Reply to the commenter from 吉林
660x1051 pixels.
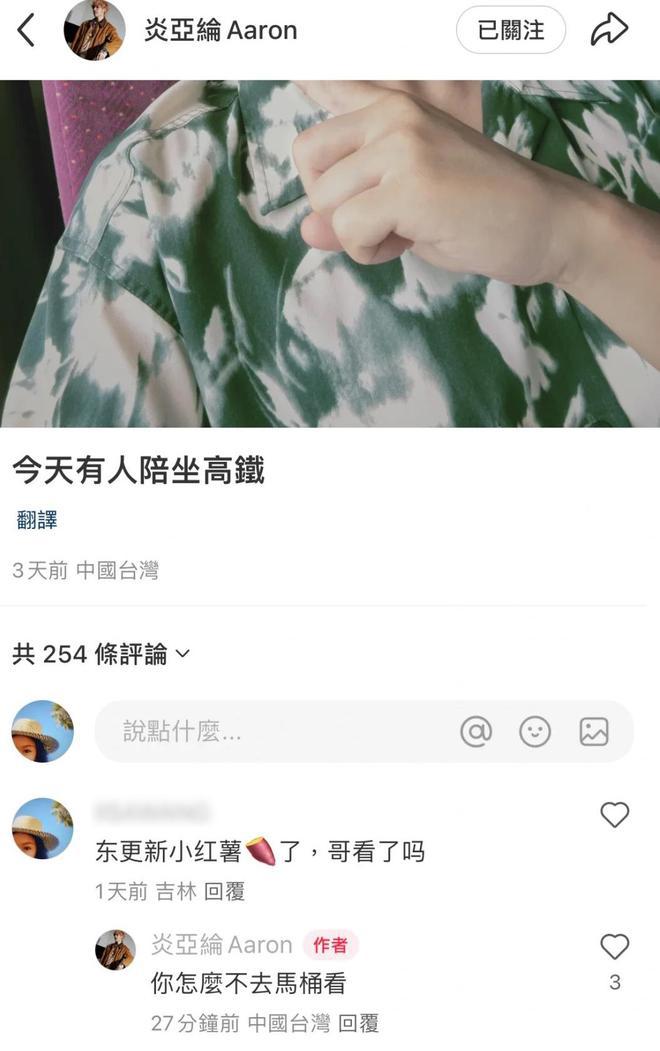pyautogui.click(x=224, y=891)
